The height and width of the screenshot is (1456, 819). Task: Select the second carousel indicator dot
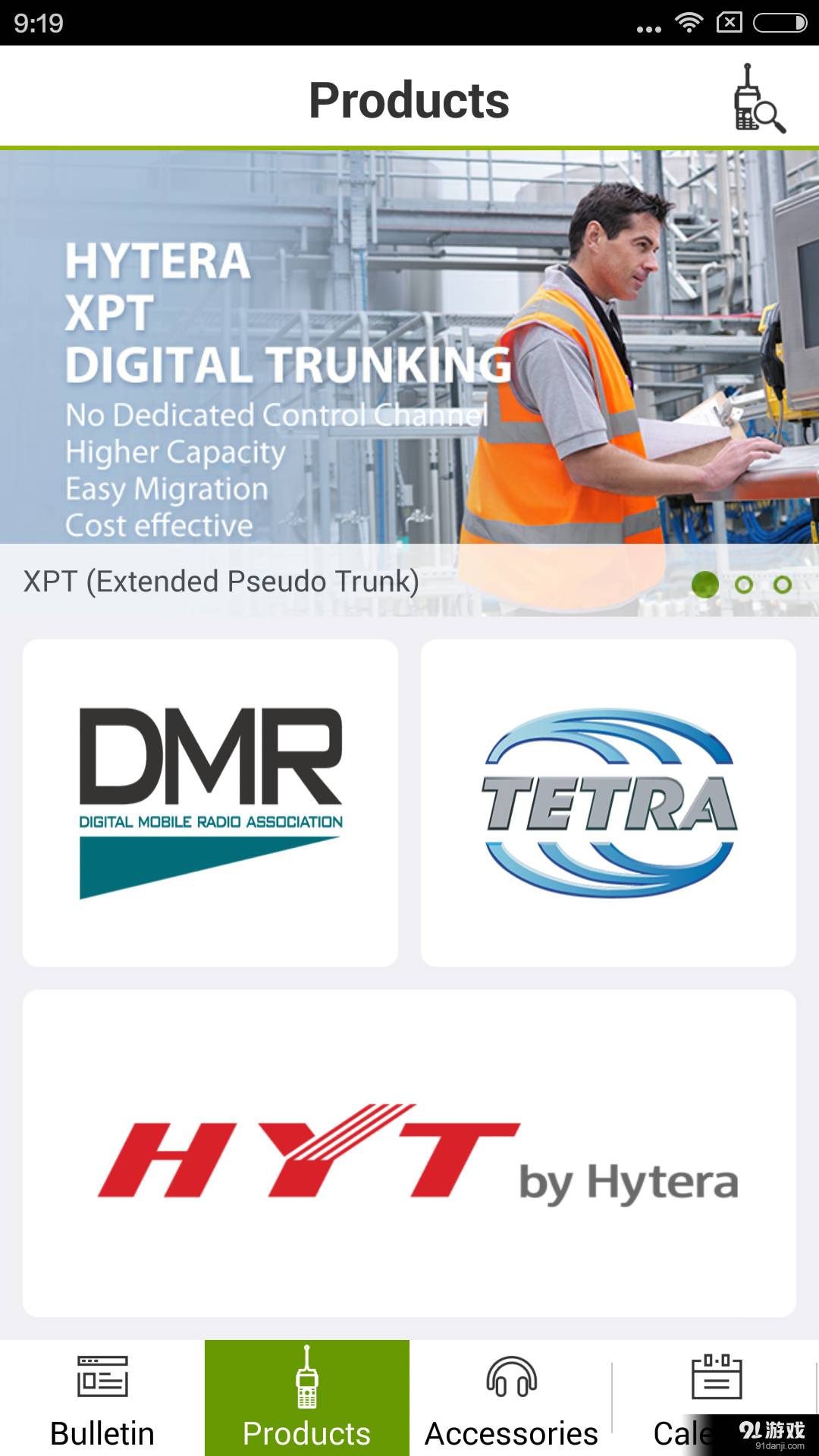[743, 585]
